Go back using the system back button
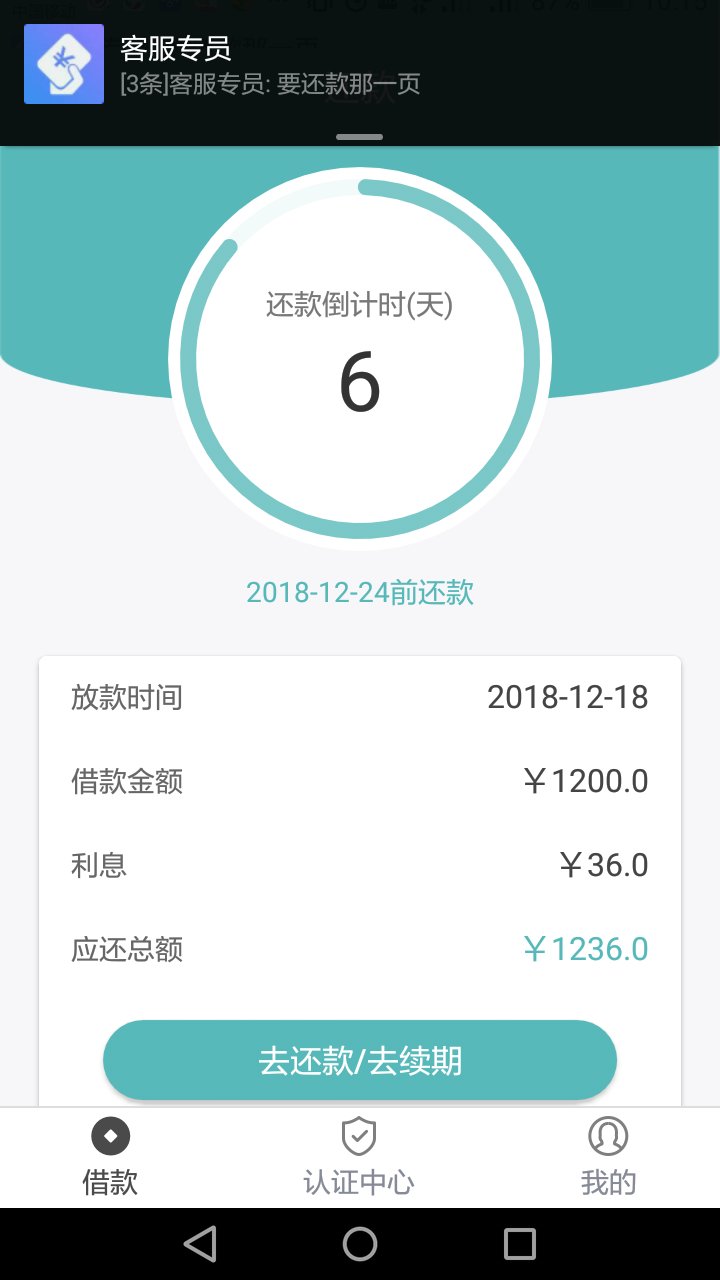This screenshot has height=1280, width=720. point(201,1244)
